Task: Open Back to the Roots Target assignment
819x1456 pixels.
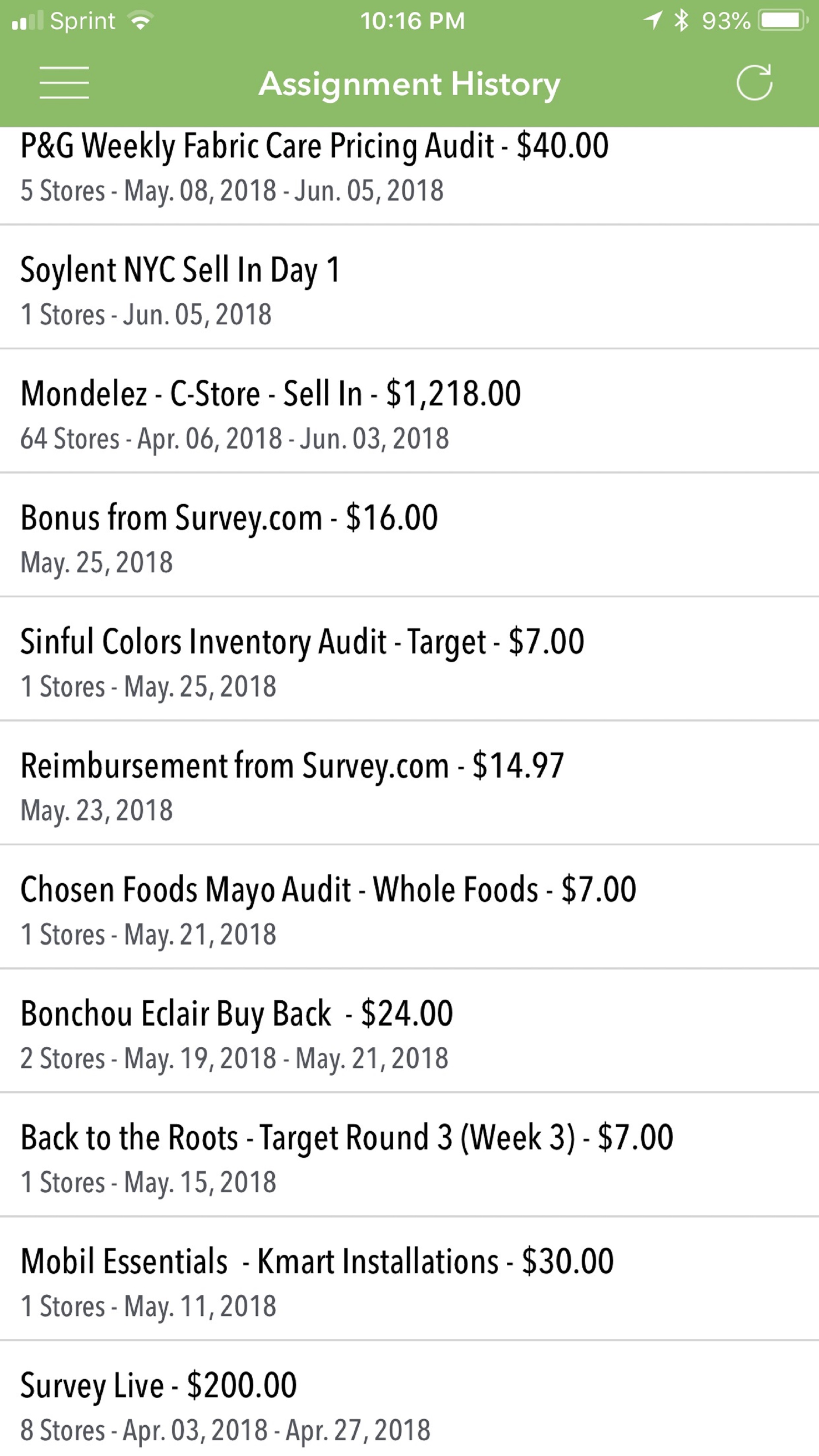Action: coord(409,1155)
